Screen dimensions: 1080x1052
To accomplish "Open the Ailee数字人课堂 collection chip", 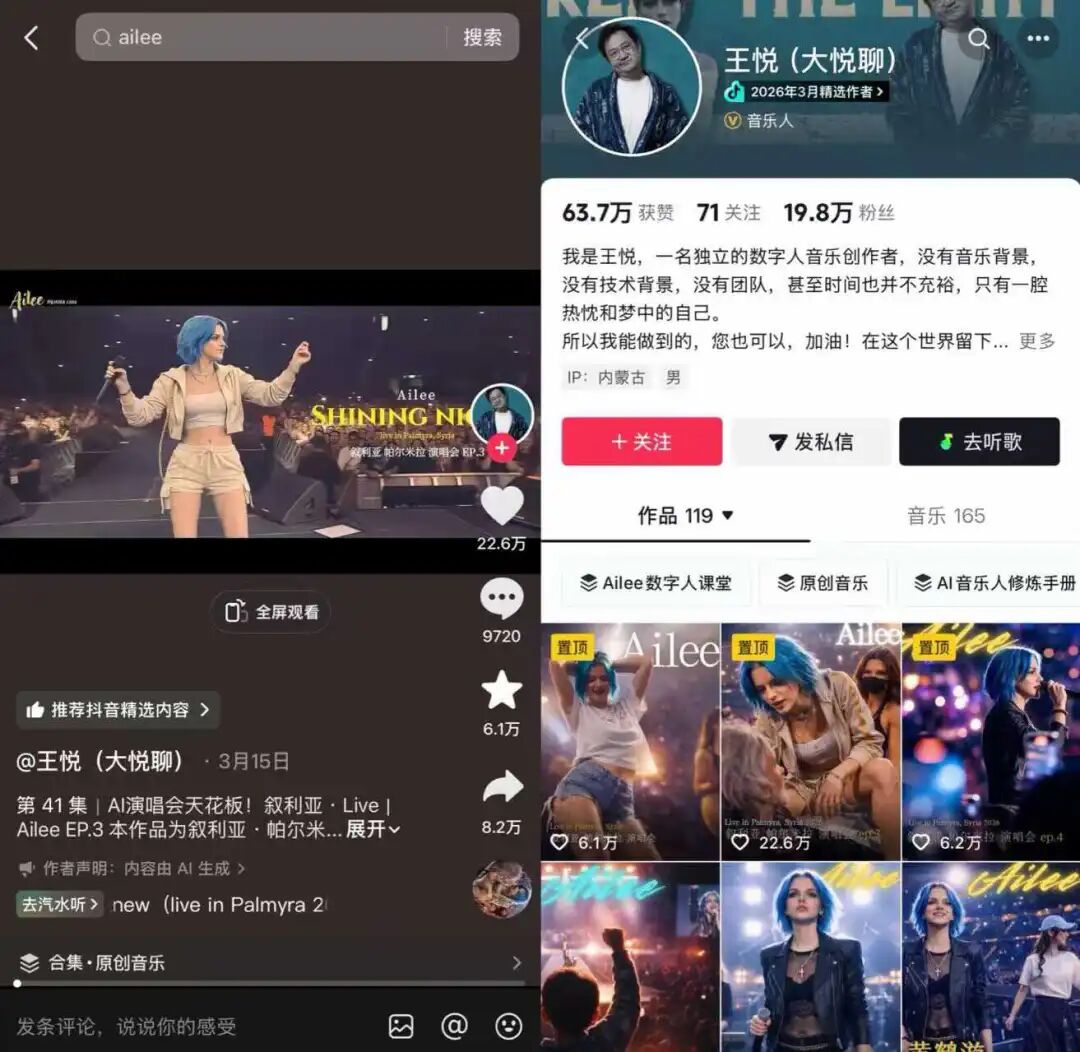I will 655,583.
